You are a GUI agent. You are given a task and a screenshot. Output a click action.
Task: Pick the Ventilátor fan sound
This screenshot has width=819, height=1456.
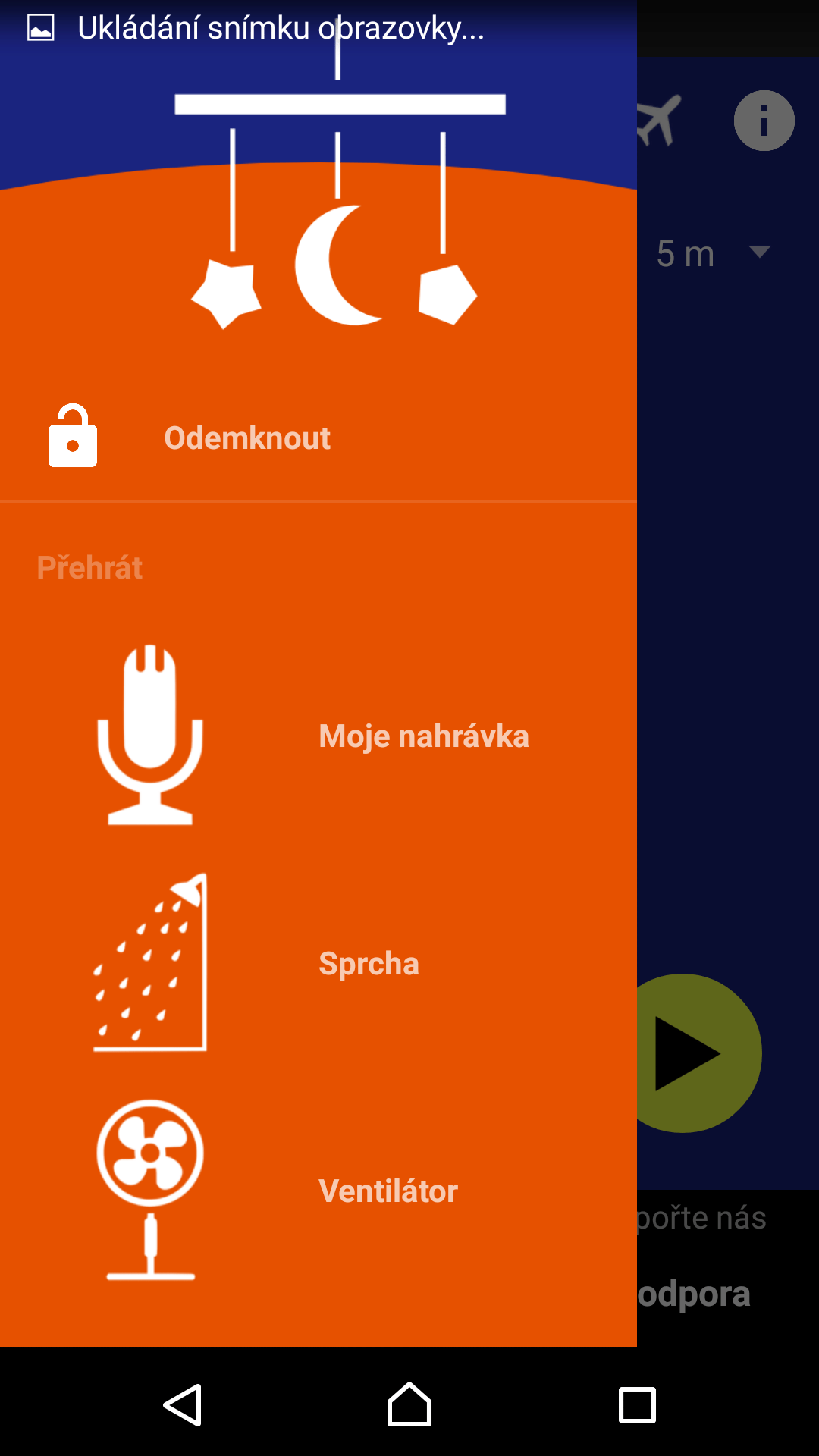pyautogui.click(x=318, y=1191)
